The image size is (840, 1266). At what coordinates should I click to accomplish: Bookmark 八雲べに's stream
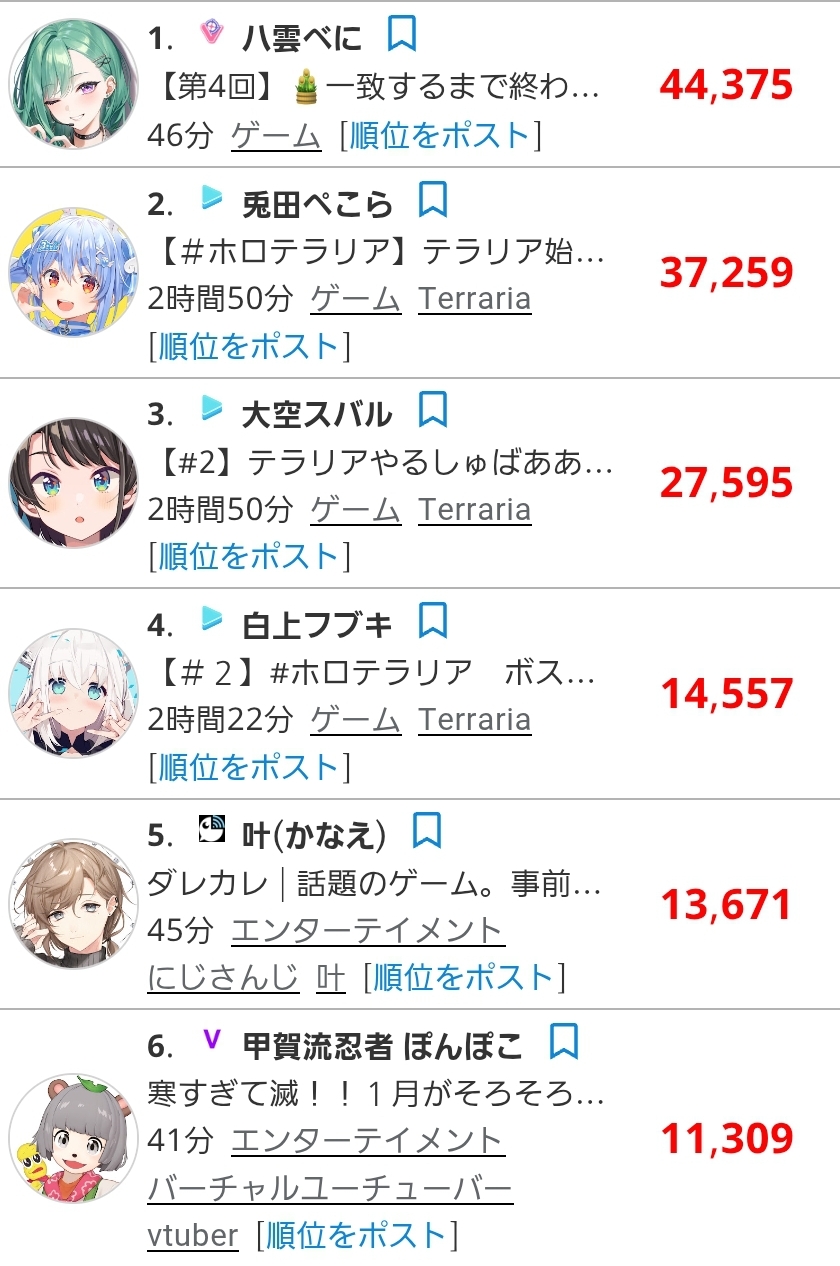401,35
